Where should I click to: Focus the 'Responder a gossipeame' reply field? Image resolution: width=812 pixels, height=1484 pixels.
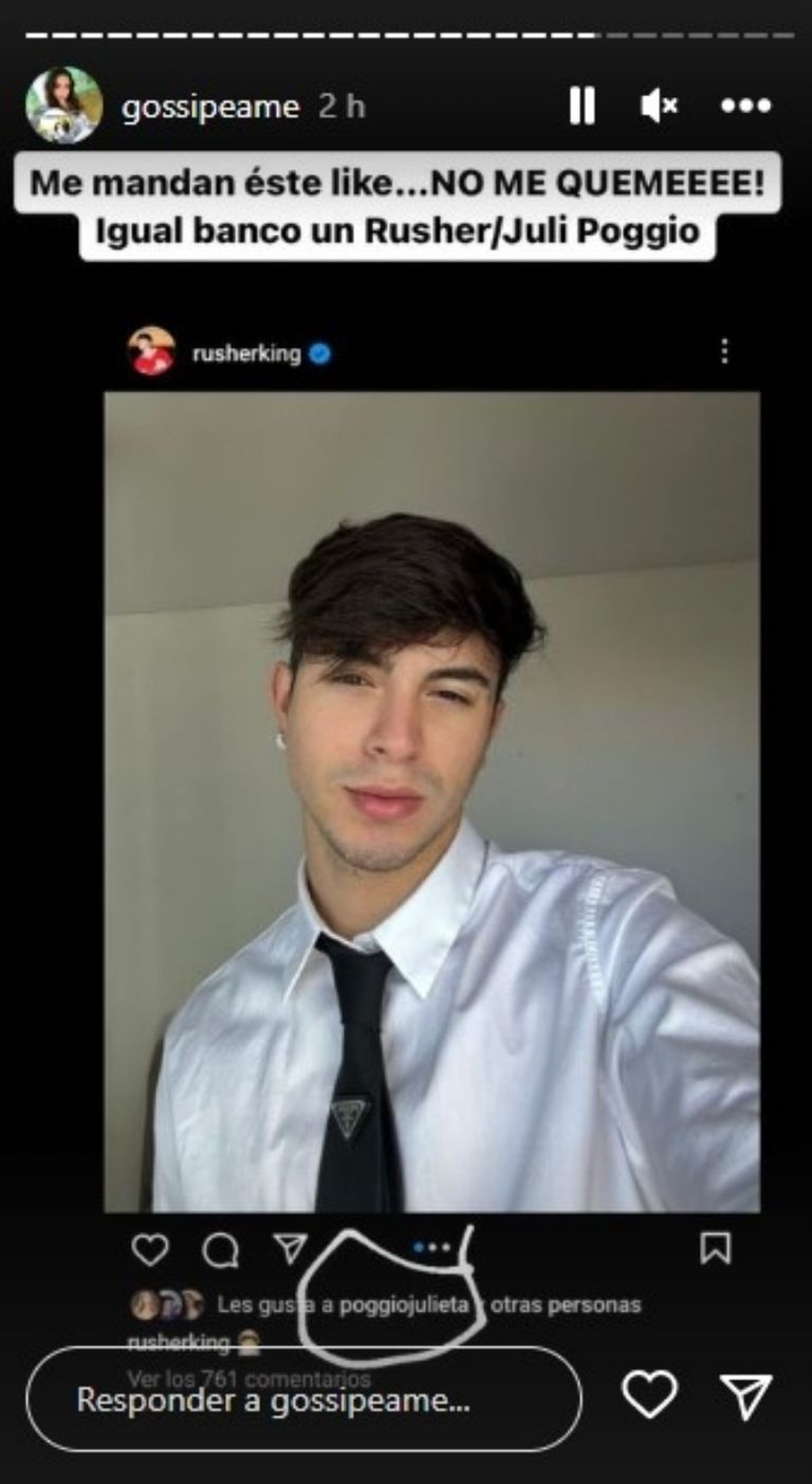click(303, 1399)
